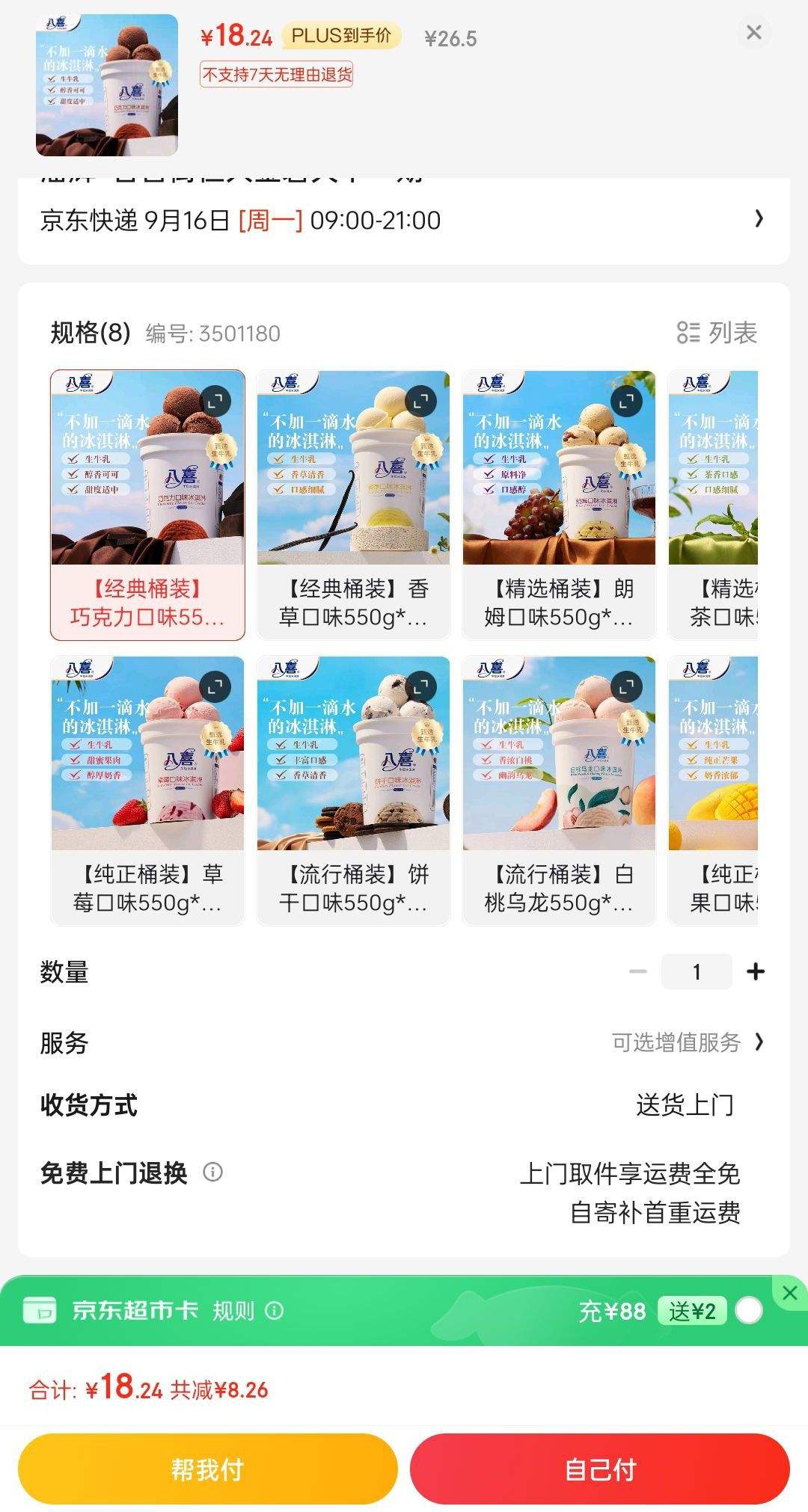Click the quantity input field showing 1
808x1512 pixels.
[696, 971]
